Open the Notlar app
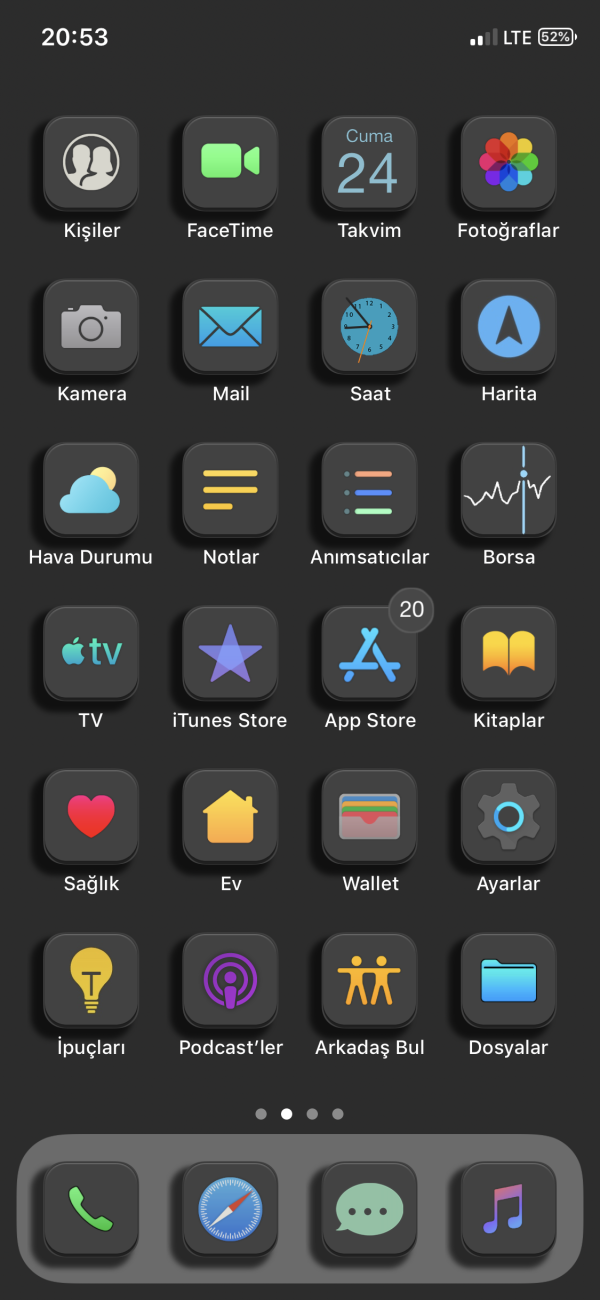 tap(230, 490)
